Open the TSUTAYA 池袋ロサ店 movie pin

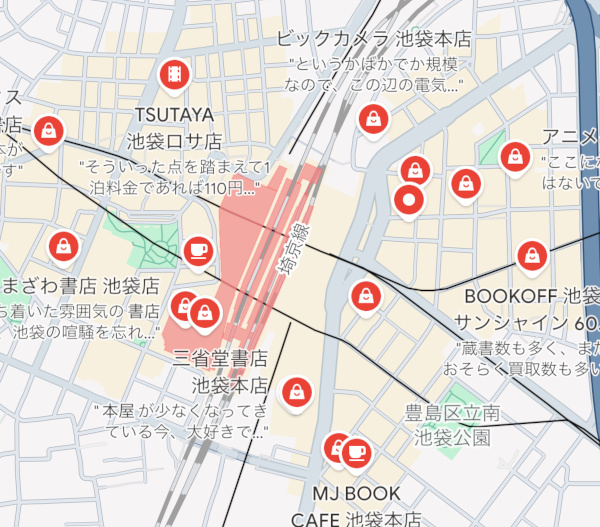(174, 74)
